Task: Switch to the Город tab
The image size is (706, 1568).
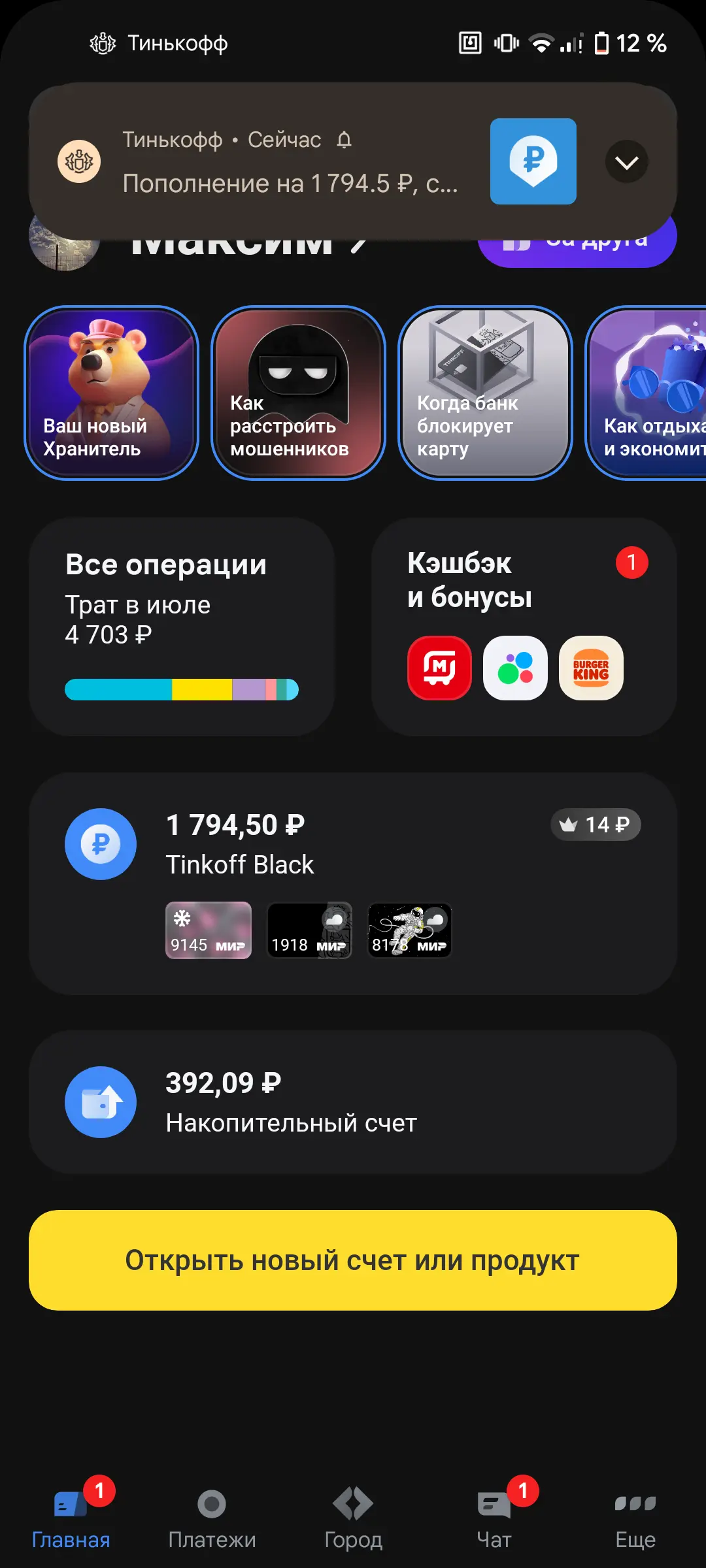Action: (x=353, y=1519)
